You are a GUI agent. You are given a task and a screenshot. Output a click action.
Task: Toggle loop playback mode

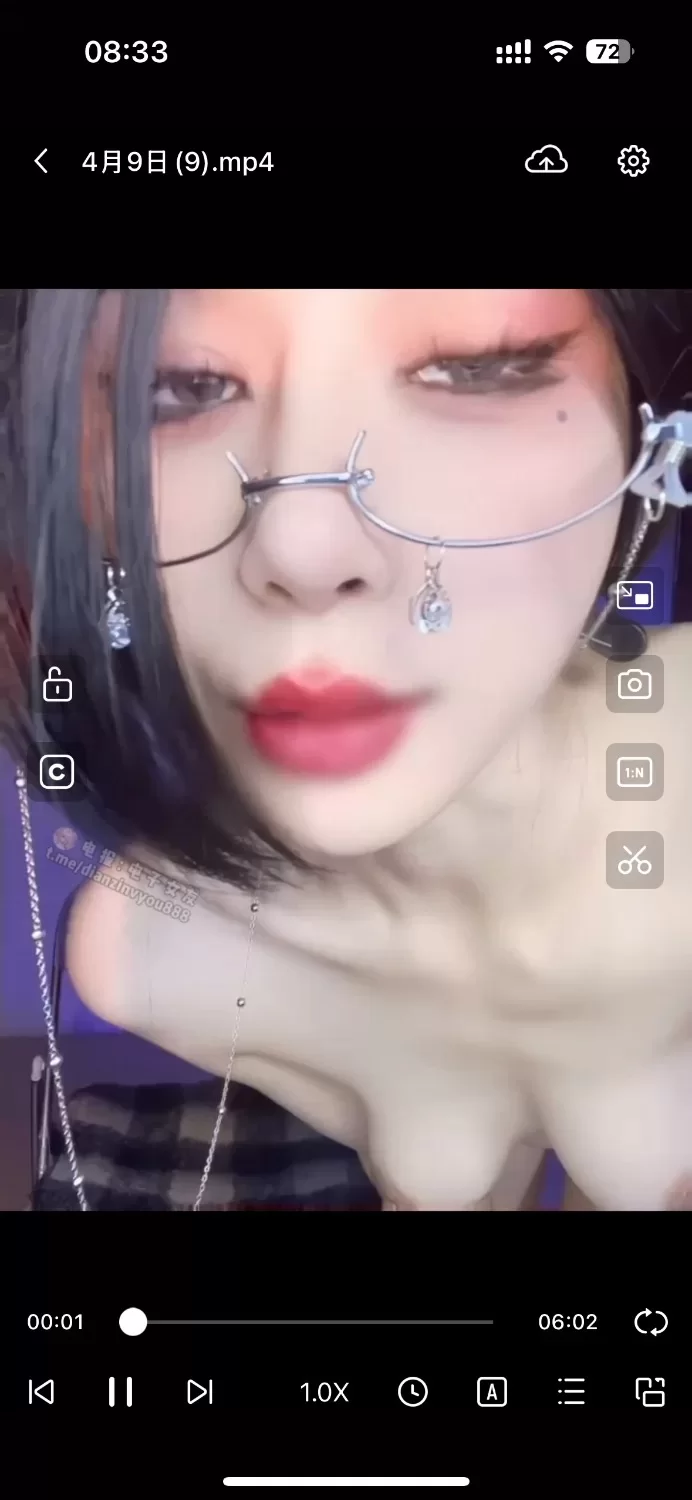pyautogui.click(x=651, y=1322)
